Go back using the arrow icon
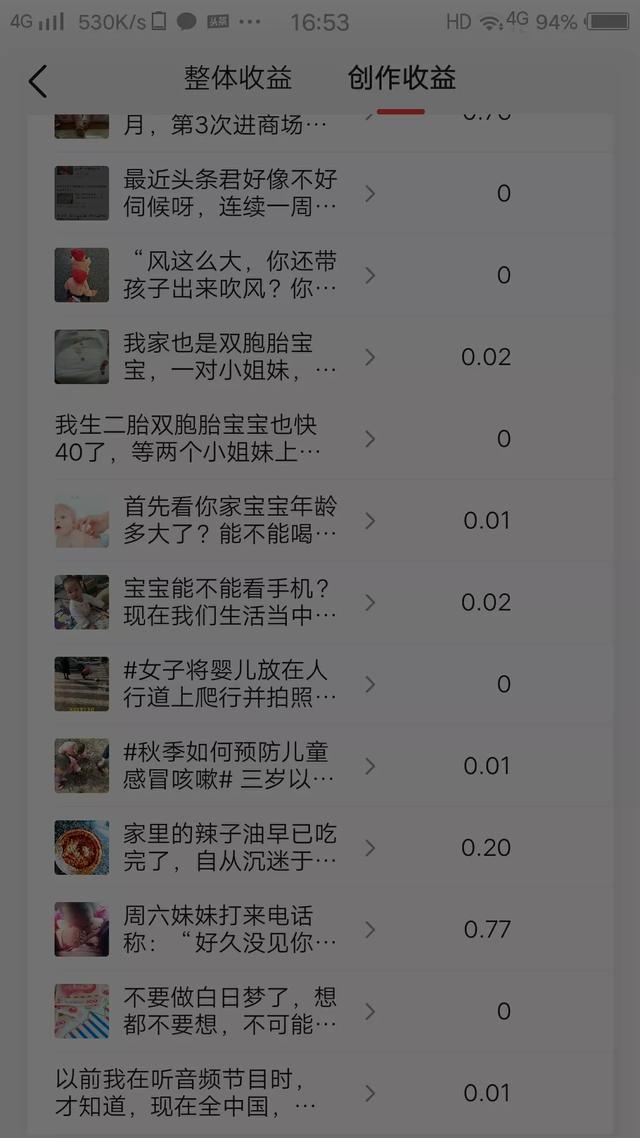 (x=38, y=81)
